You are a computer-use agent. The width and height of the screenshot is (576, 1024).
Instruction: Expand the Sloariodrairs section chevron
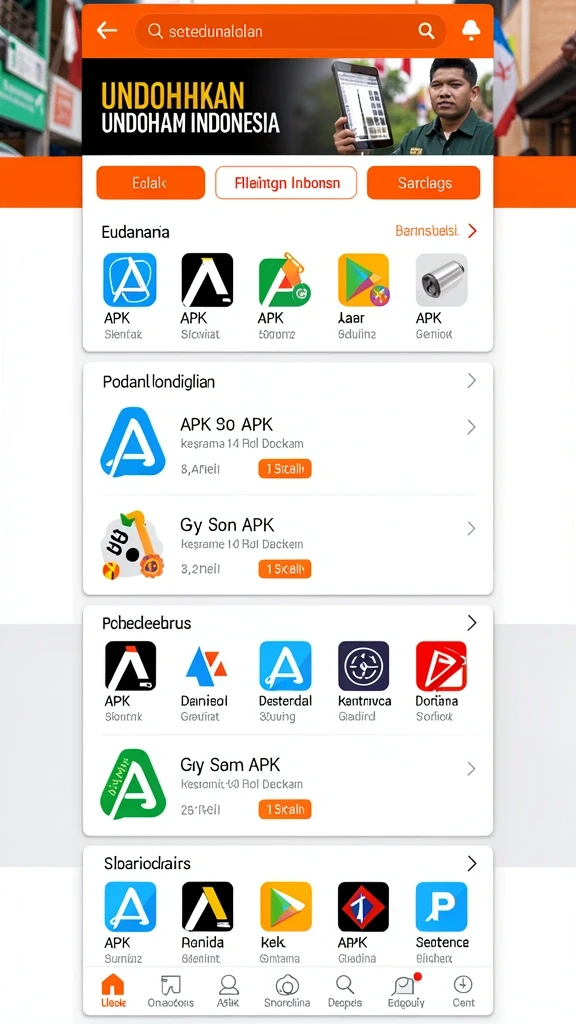point(472,863)
